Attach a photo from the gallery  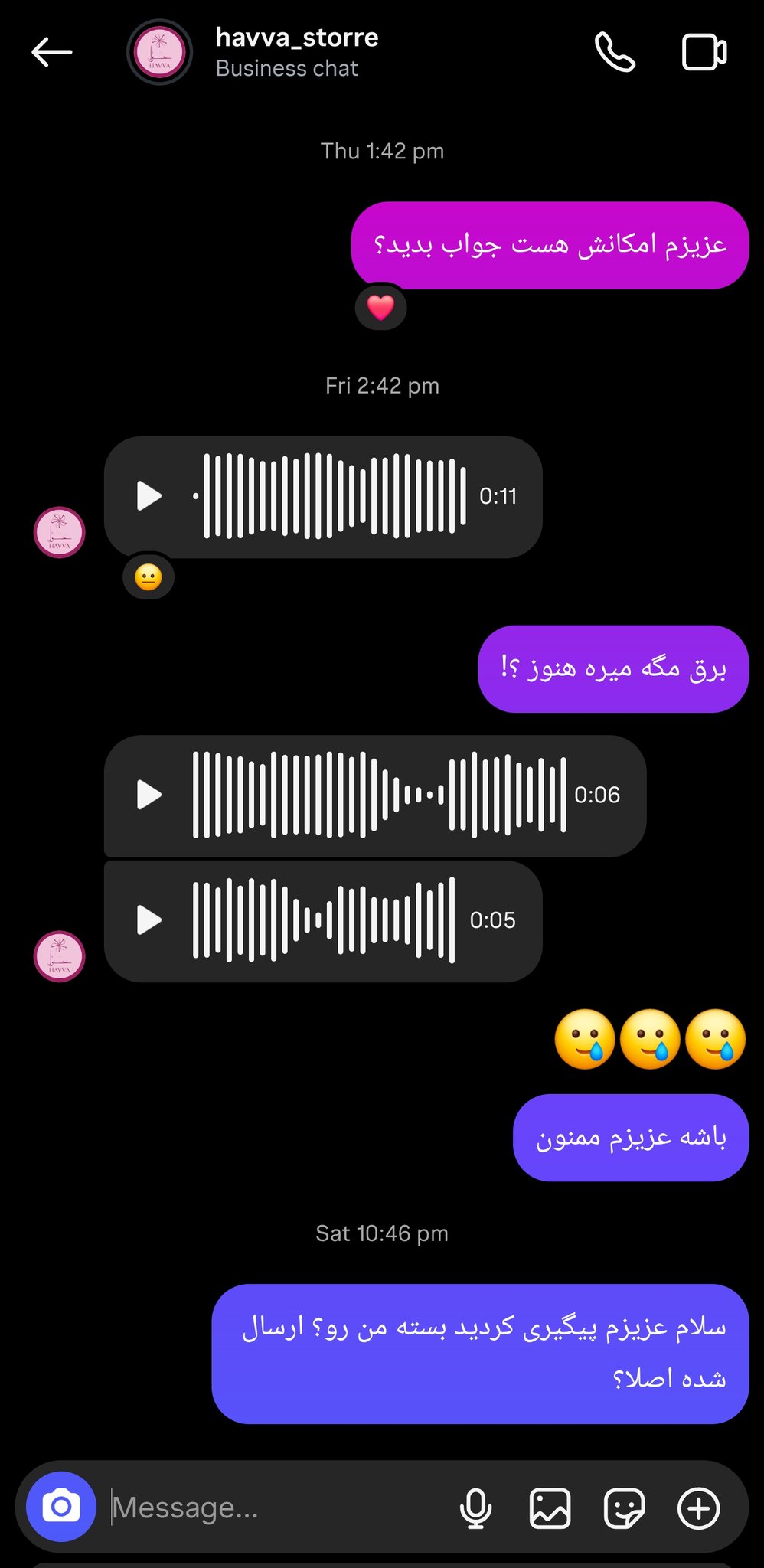coord(550,1508)
